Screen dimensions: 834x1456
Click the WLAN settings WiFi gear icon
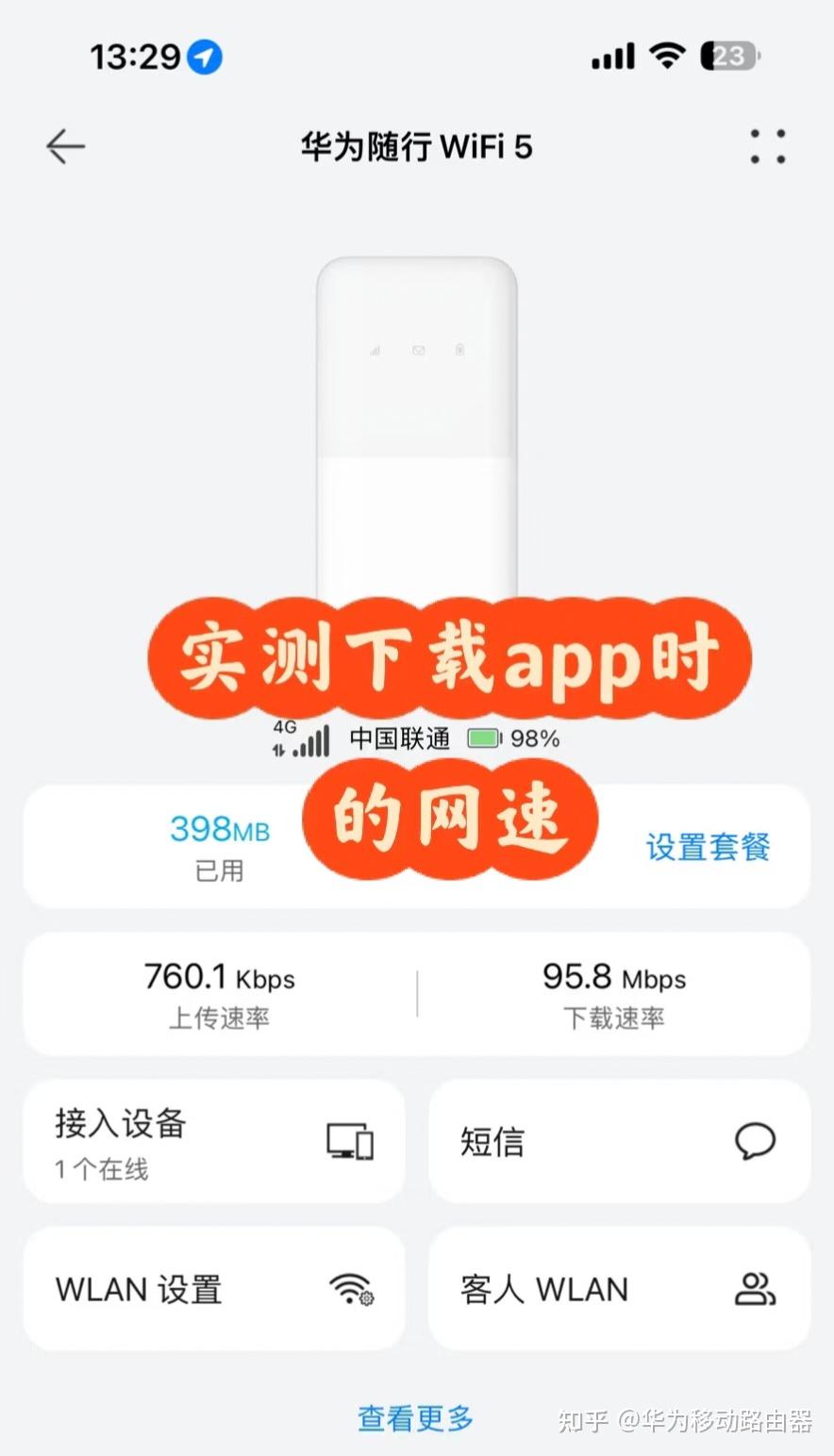pos(347,1289)
